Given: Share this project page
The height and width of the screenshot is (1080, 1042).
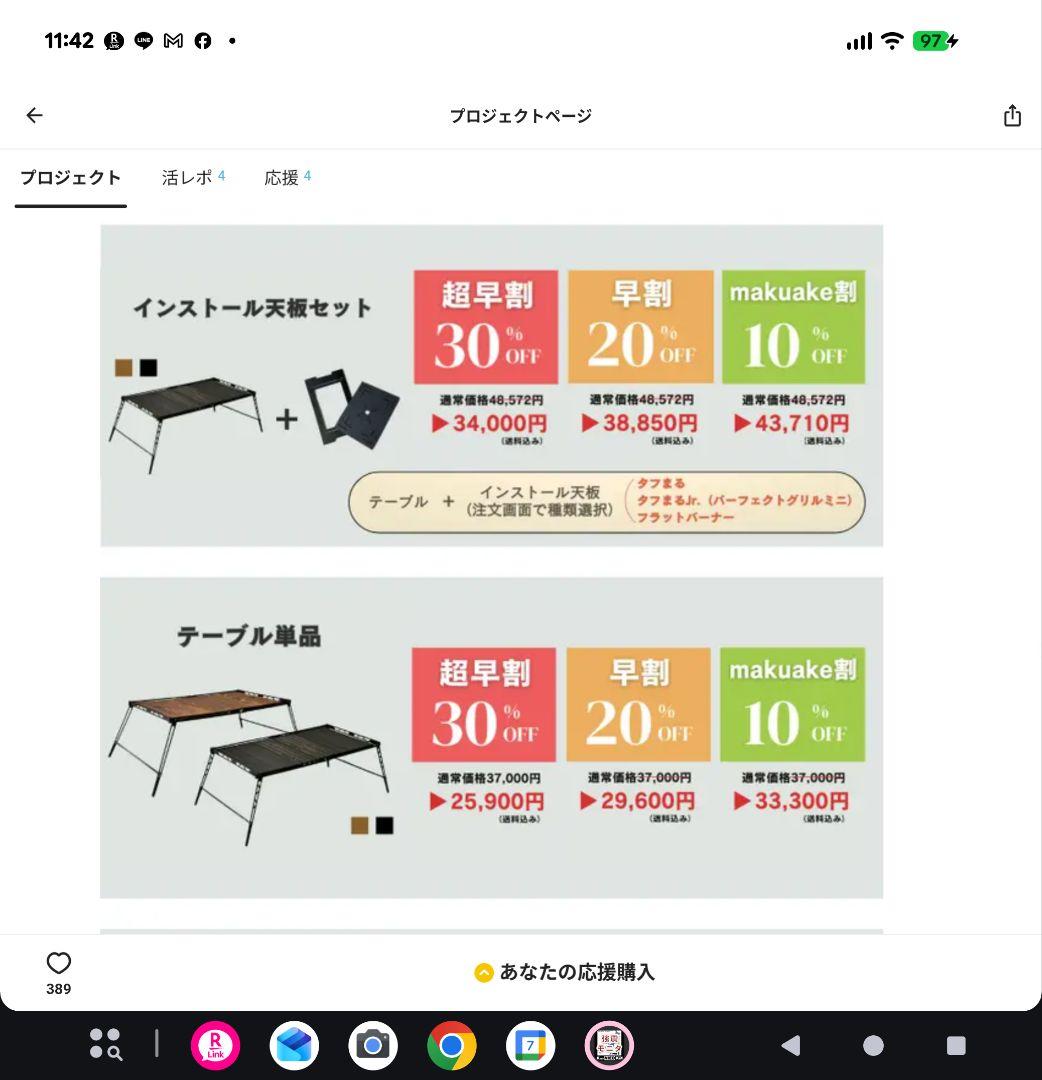Looking at the screenshot, I should click(x=1012, y=116).
